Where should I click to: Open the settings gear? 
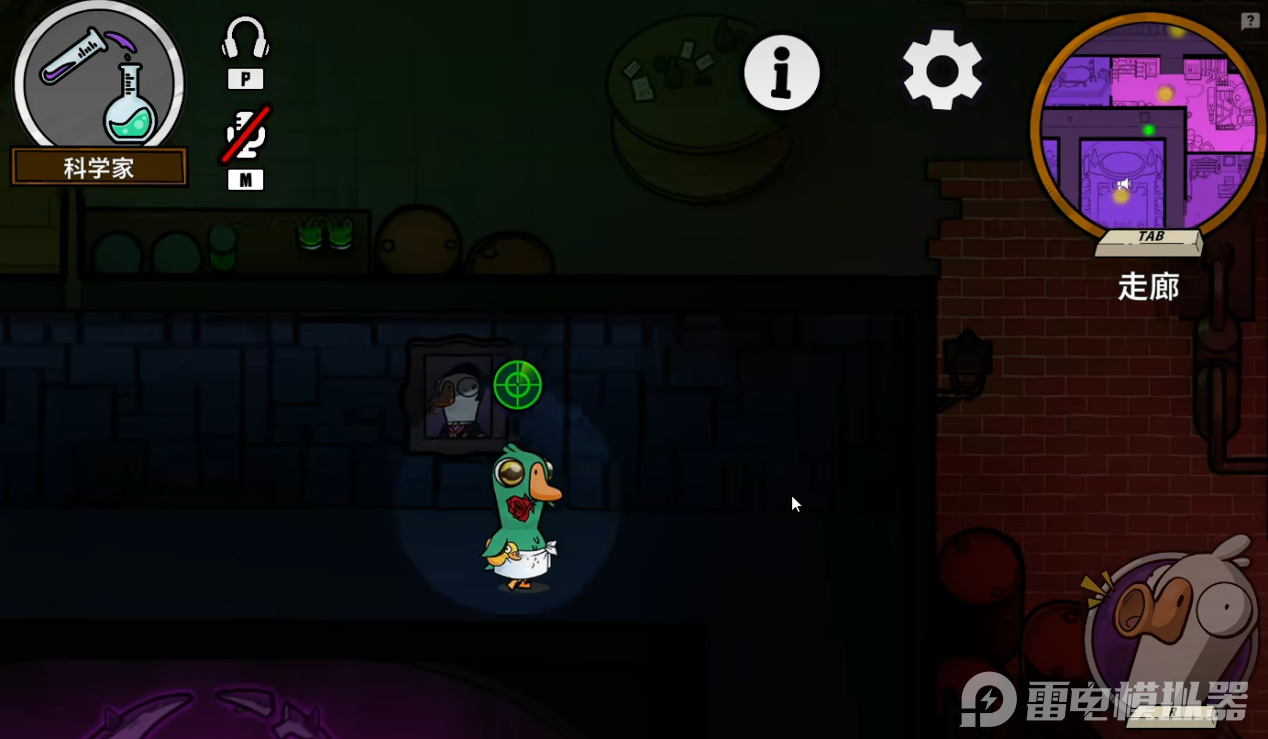[942, 69]
